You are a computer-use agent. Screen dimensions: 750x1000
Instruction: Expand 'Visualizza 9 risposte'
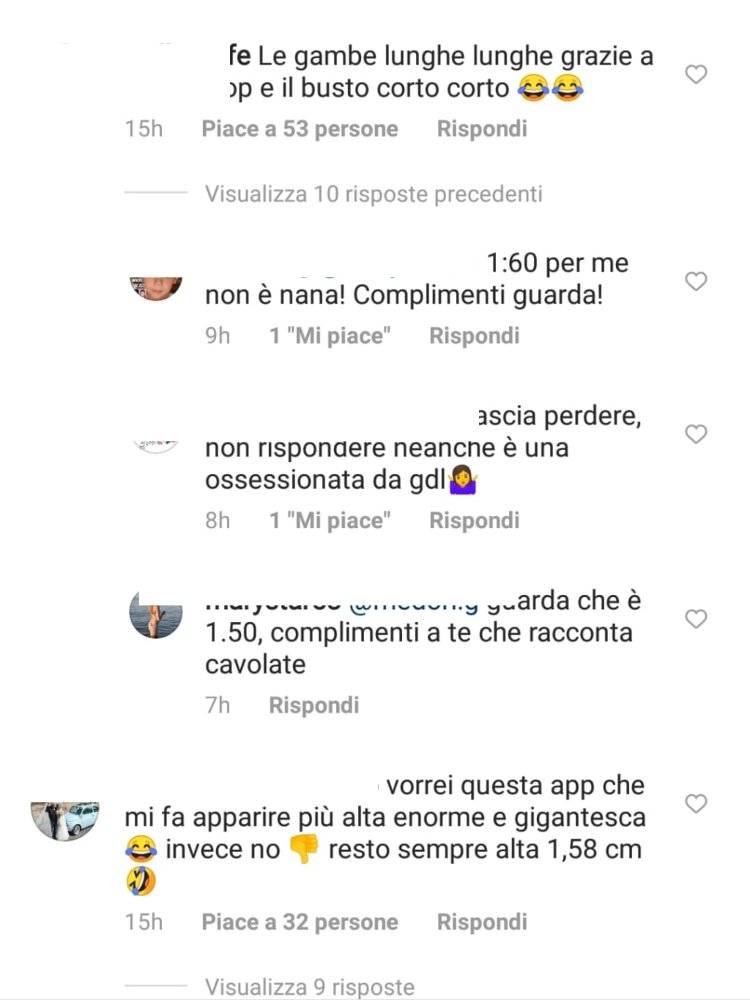[x=309, y=987]
